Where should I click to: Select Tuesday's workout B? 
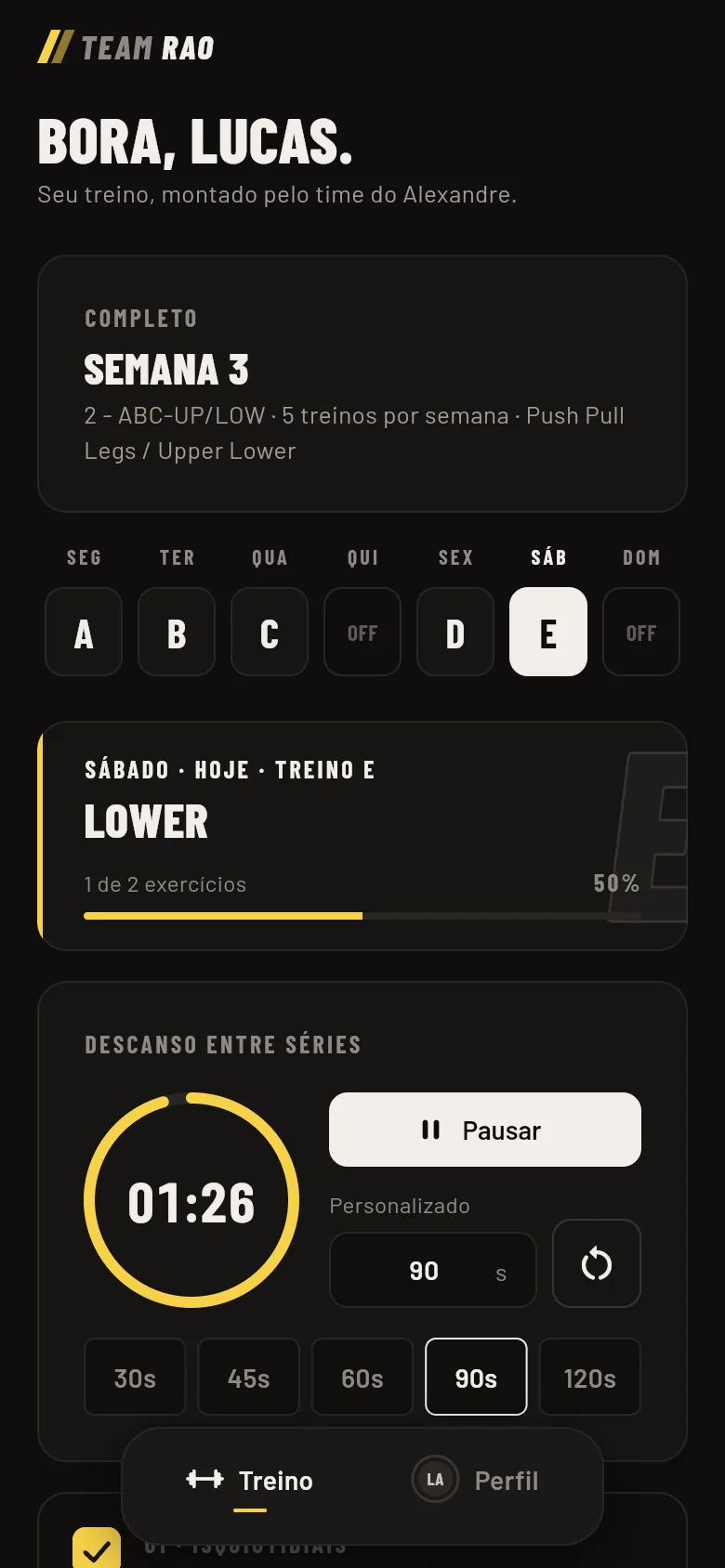tap(177, 632)
